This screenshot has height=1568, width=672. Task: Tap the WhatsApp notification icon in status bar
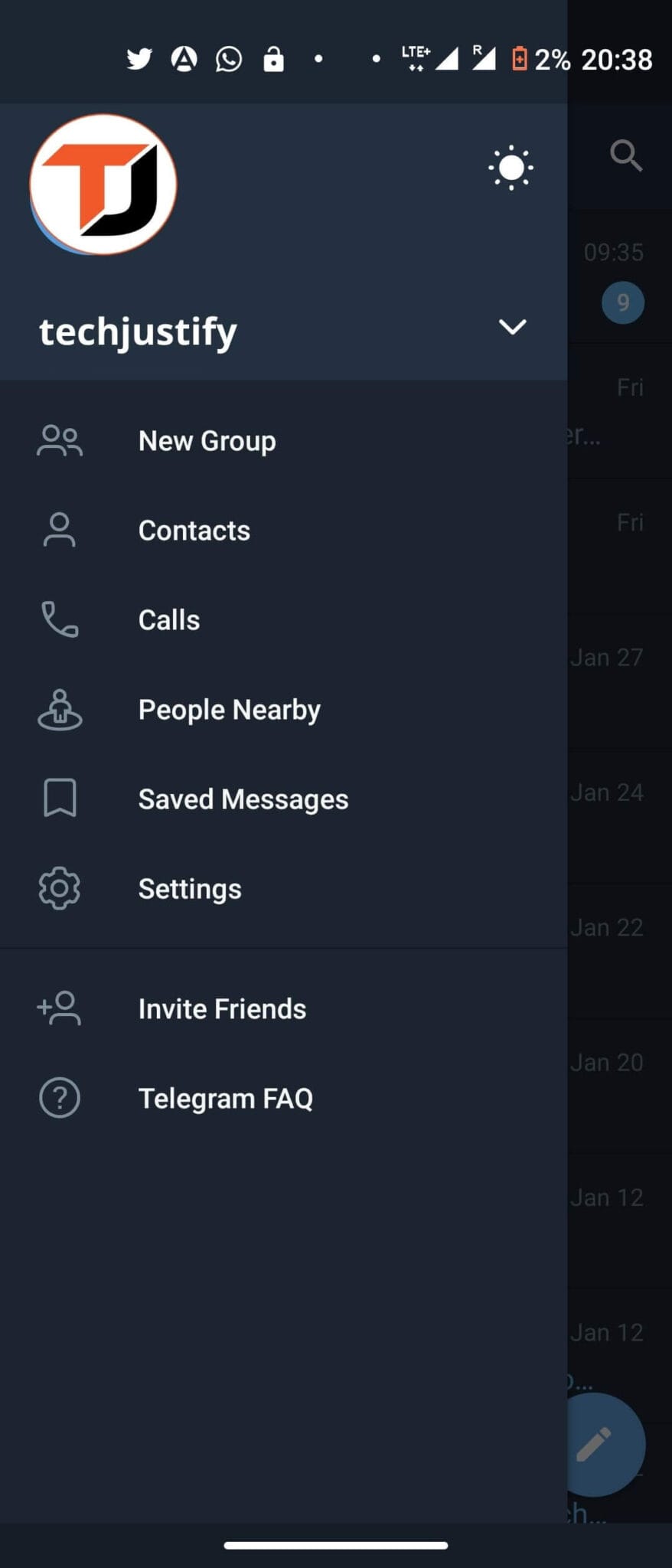227,59
